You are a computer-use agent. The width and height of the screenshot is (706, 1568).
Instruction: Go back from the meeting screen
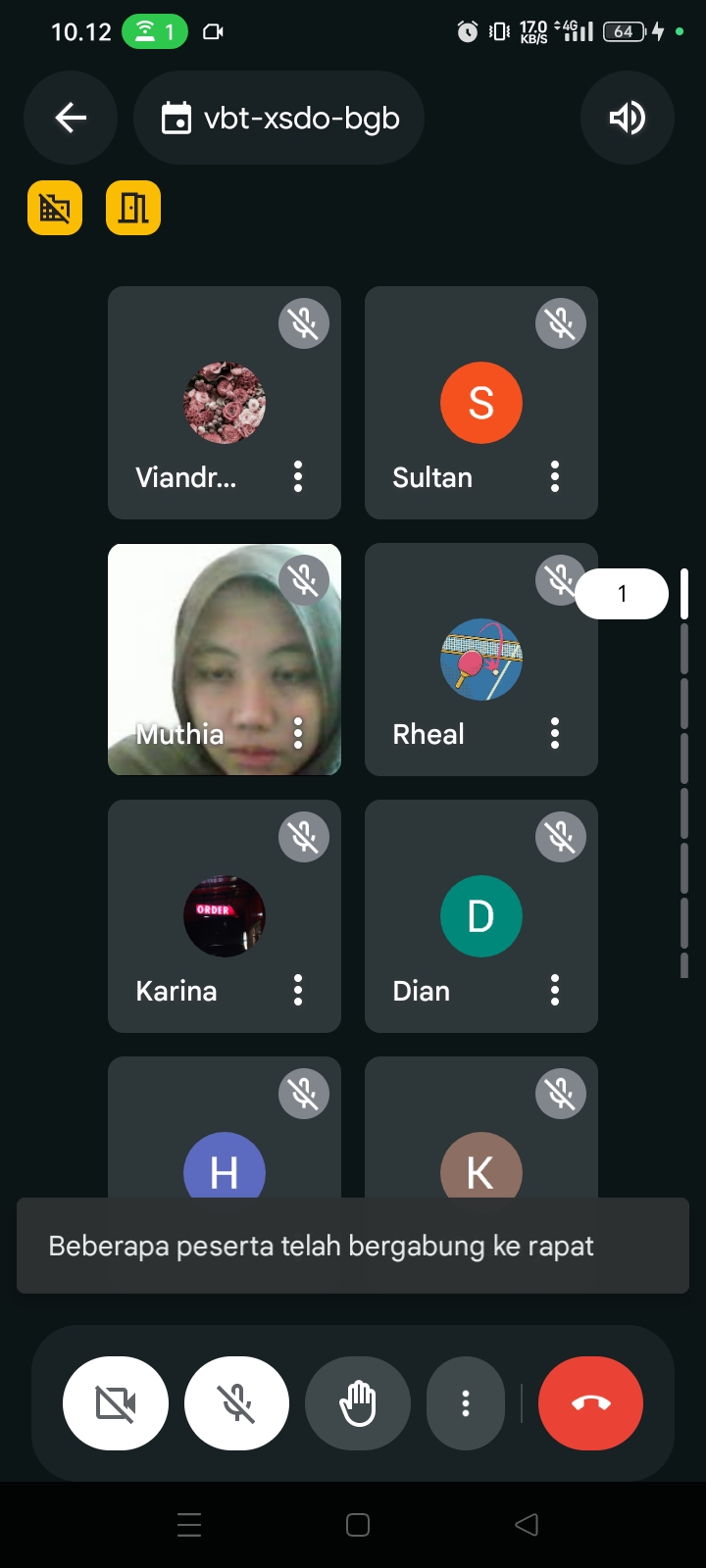[x=71, y=118]
